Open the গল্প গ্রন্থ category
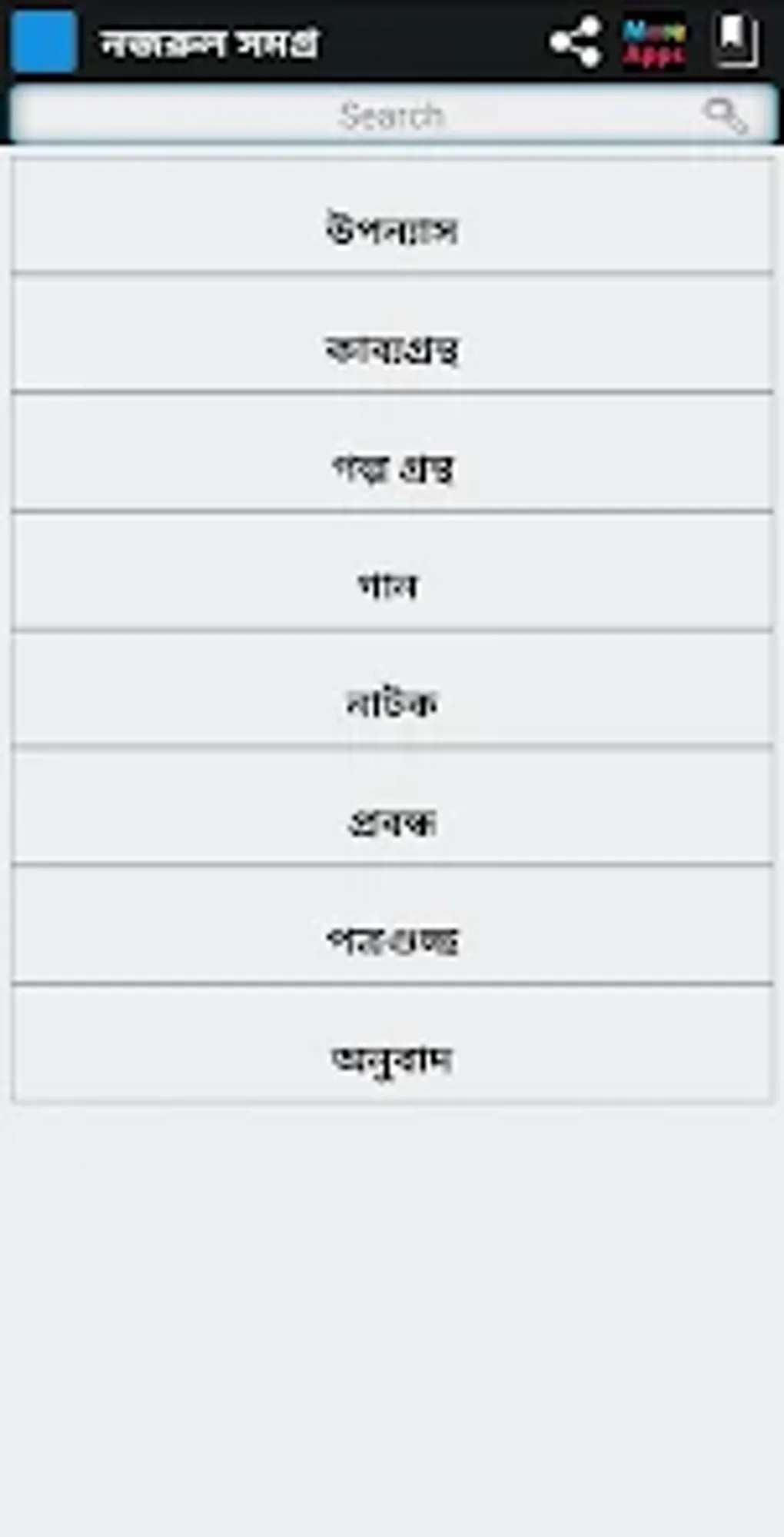The height and width of the screenshot is (1537, 784). click(x=392, y=452)
